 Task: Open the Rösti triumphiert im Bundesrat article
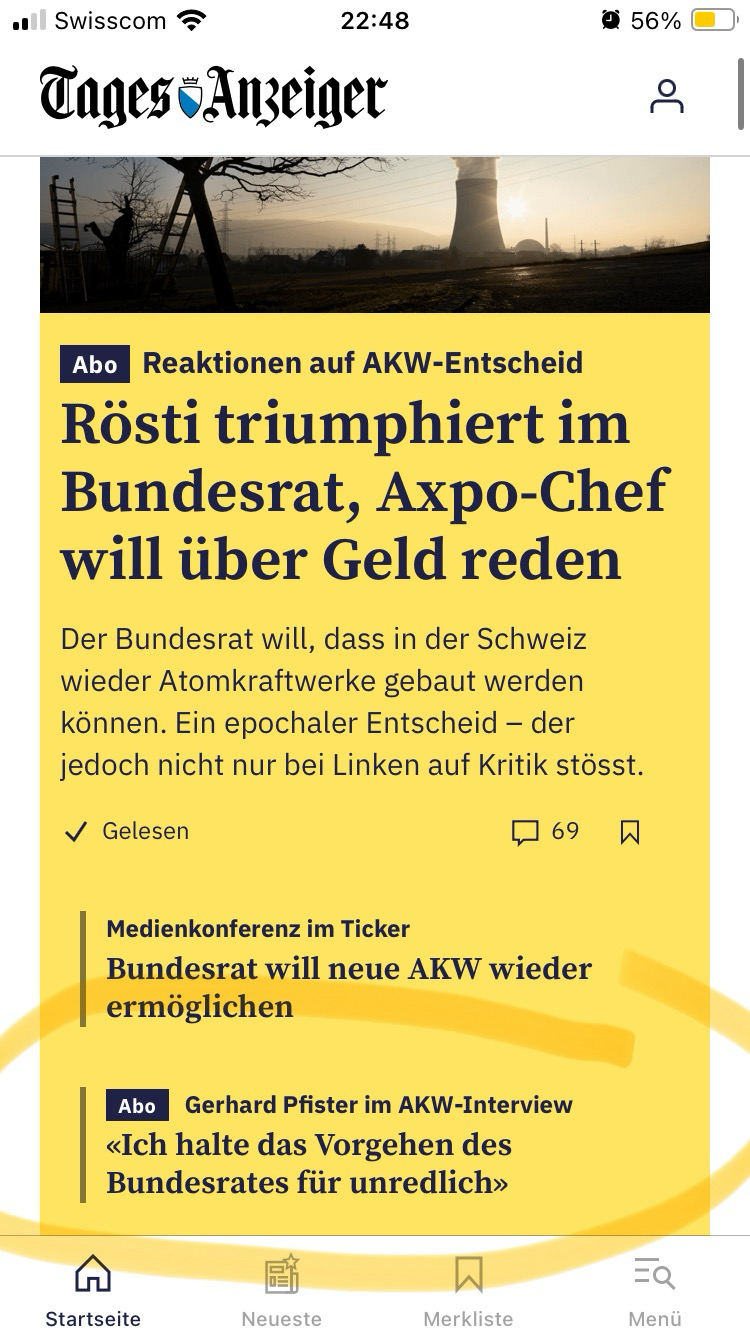364,490
